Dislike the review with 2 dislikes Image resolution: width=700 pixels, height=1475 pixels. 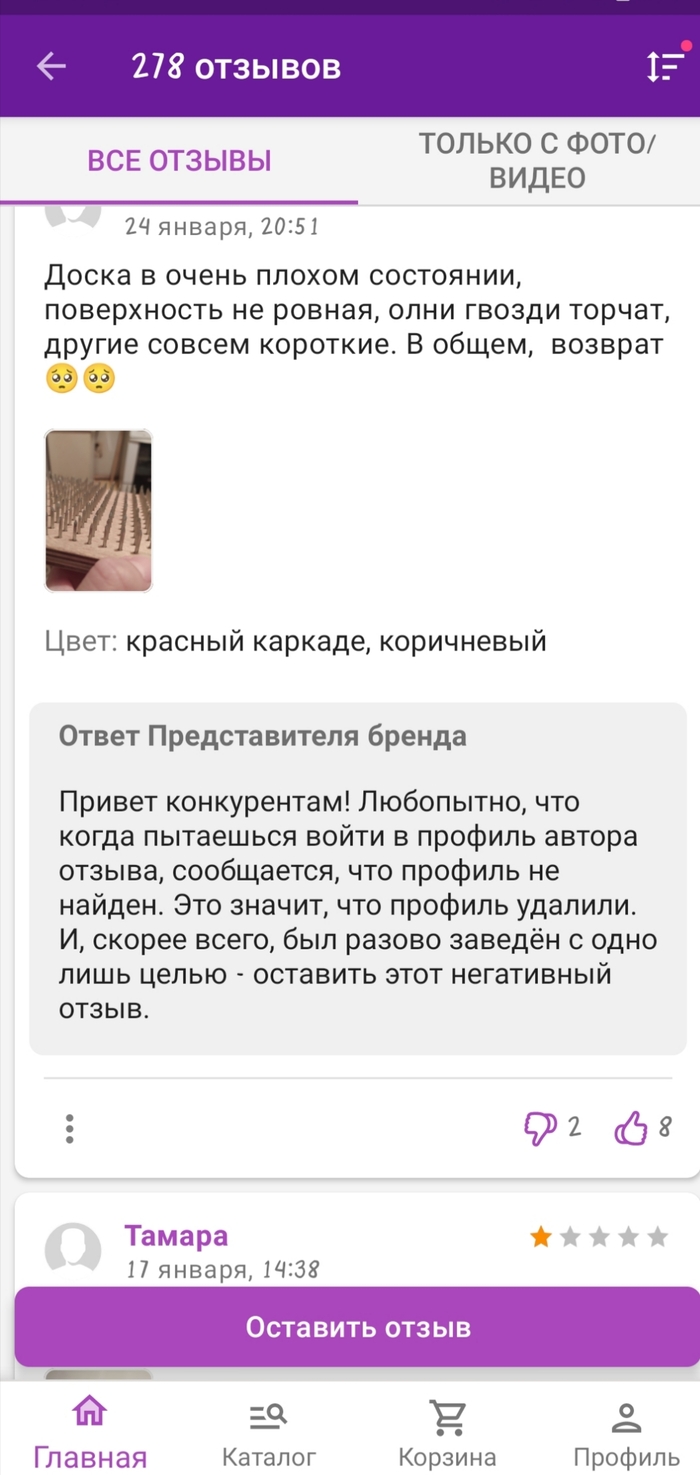click(541, 1128)
